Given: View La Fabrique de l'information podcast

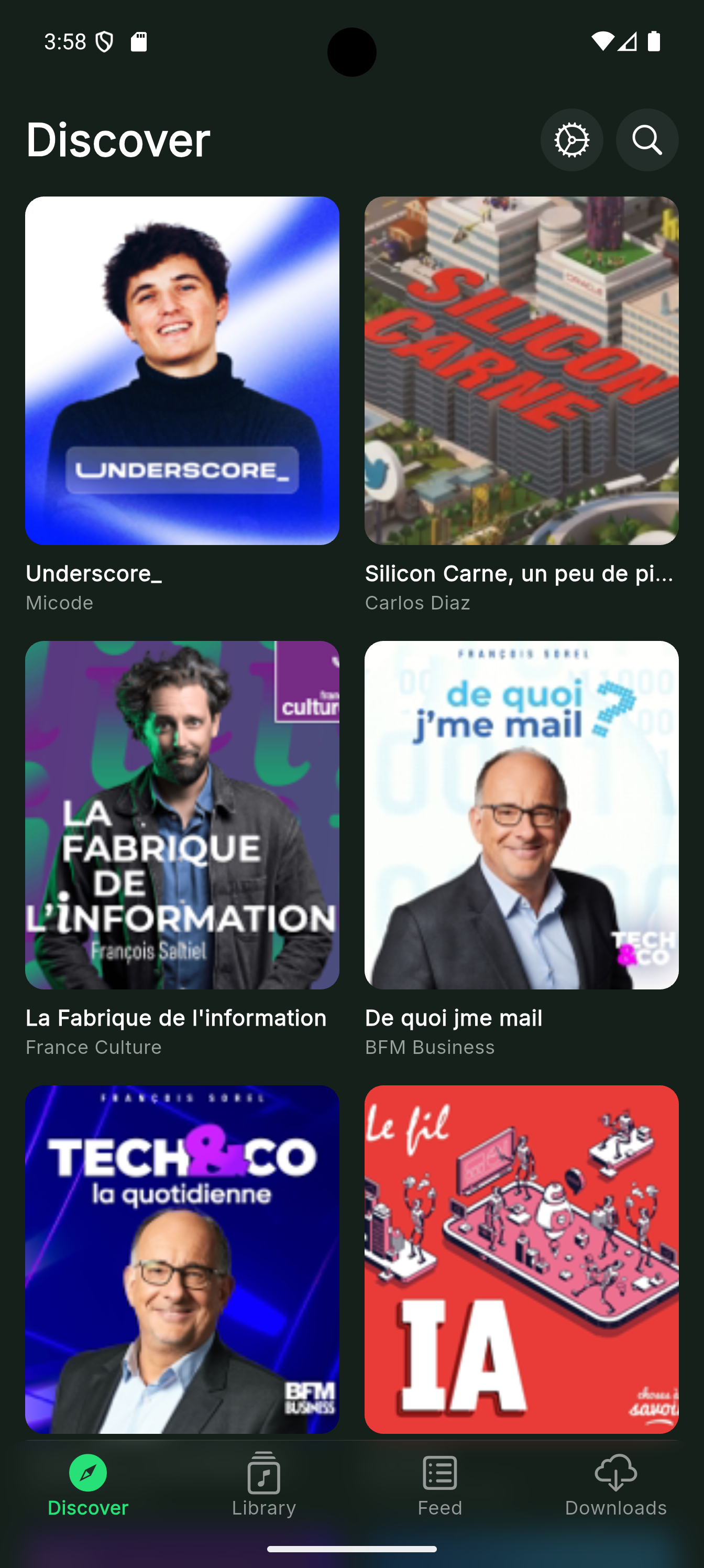Looking at the screenshot, I should pos(182,815).
